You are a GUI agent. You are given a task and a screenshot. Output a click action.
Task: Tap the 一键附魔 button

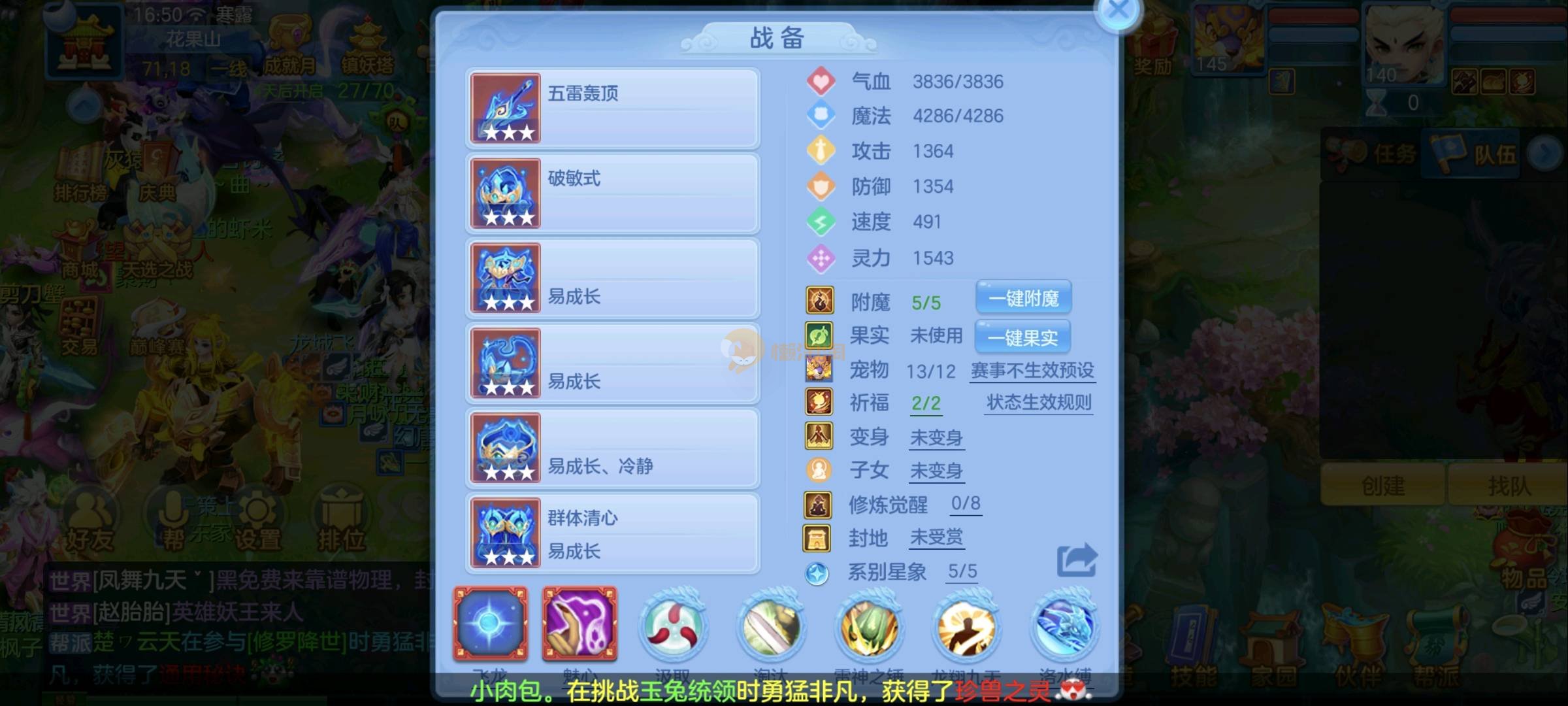(1023, 299)
